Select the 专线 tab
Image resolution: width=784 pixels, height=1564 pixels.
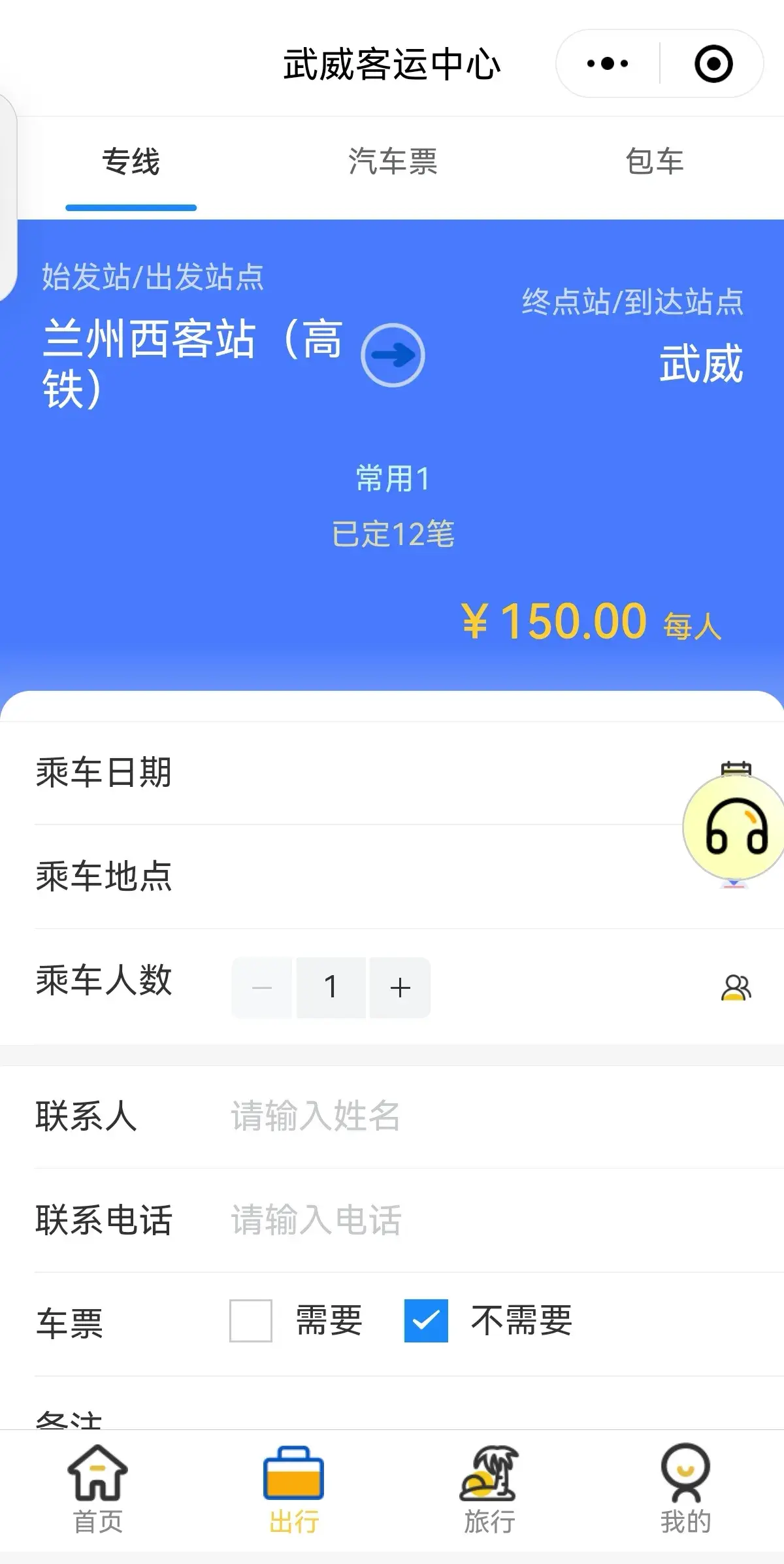[x=131, y=161]
